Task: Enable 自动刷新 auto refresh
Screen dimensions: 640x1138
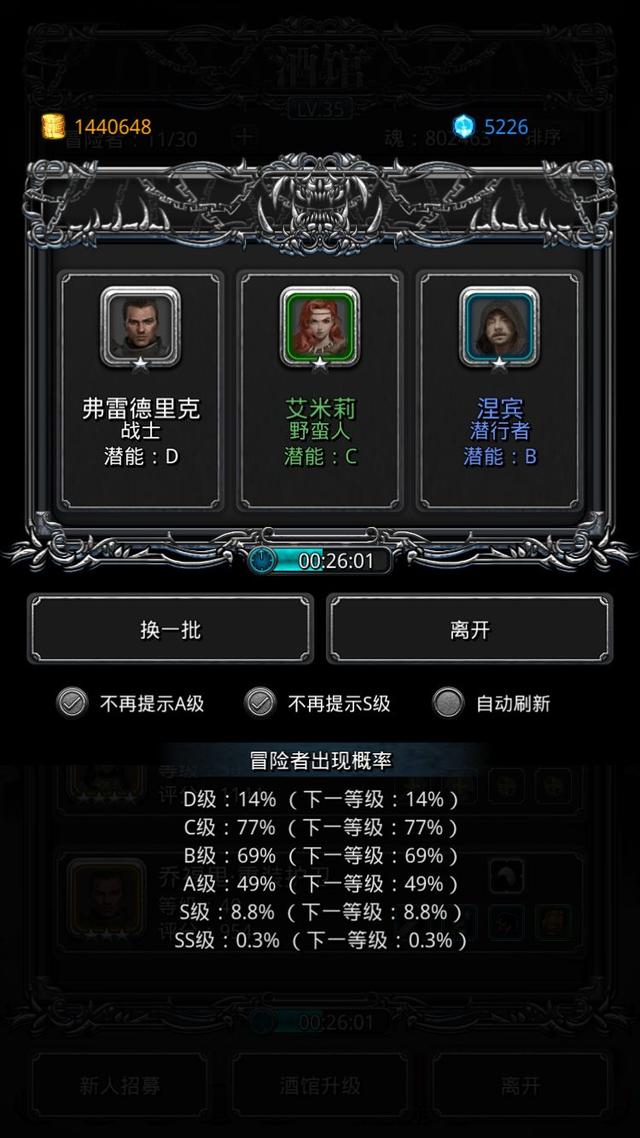Action: coord(448,703)
